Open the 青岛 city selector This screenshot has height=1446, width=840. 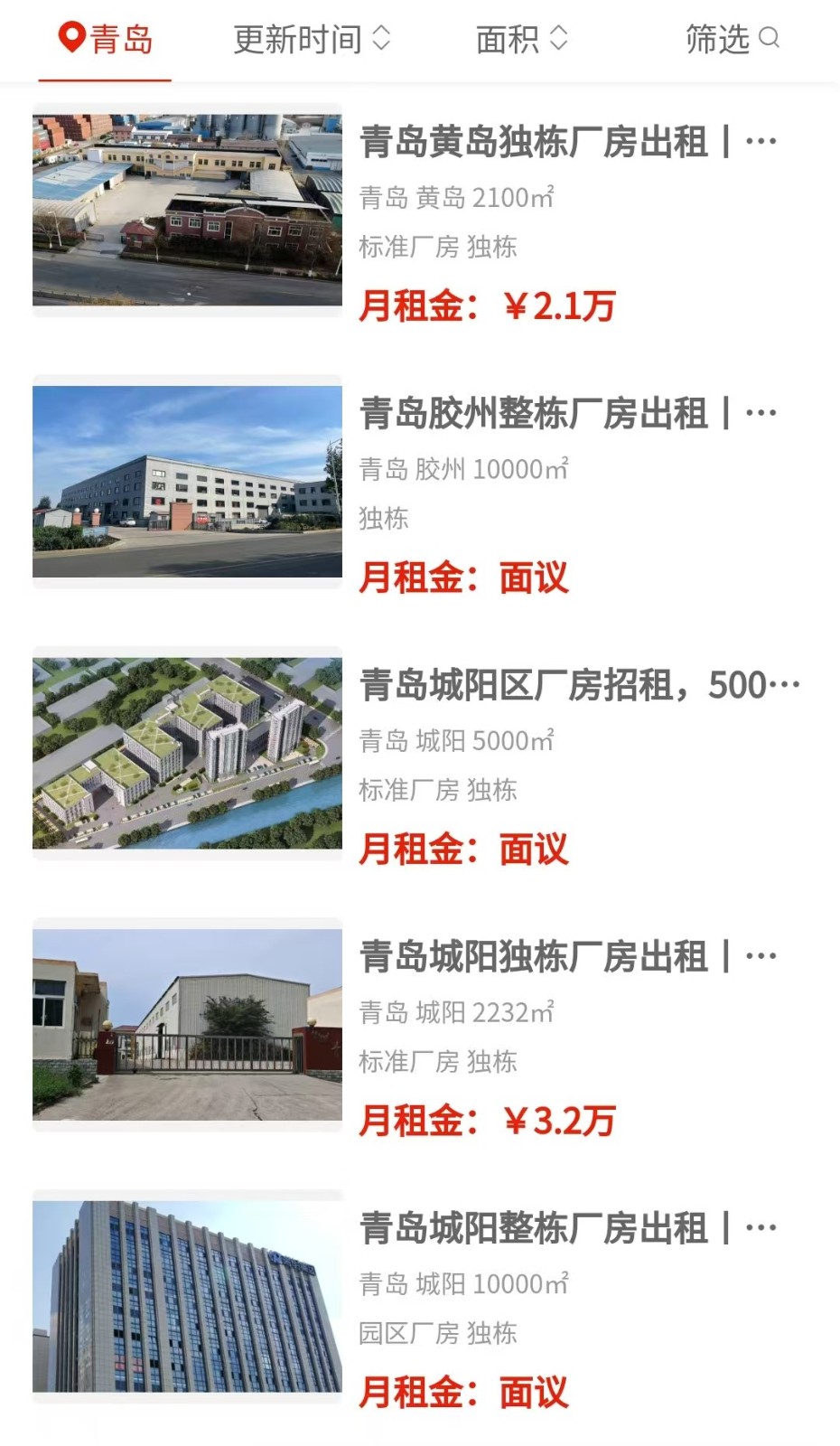106,40
